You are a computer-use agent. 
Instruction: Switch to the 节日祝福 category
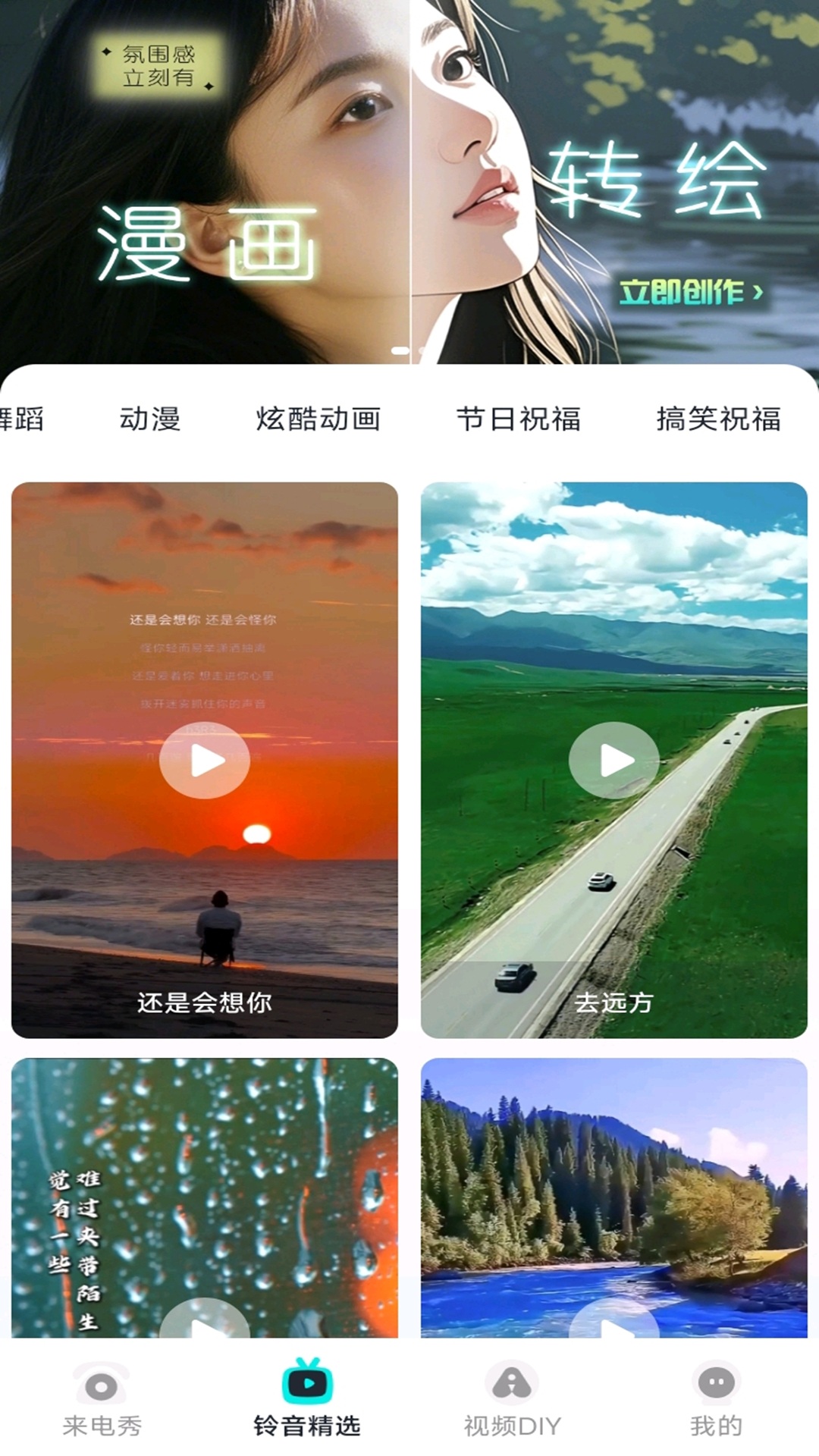(520, 419)
